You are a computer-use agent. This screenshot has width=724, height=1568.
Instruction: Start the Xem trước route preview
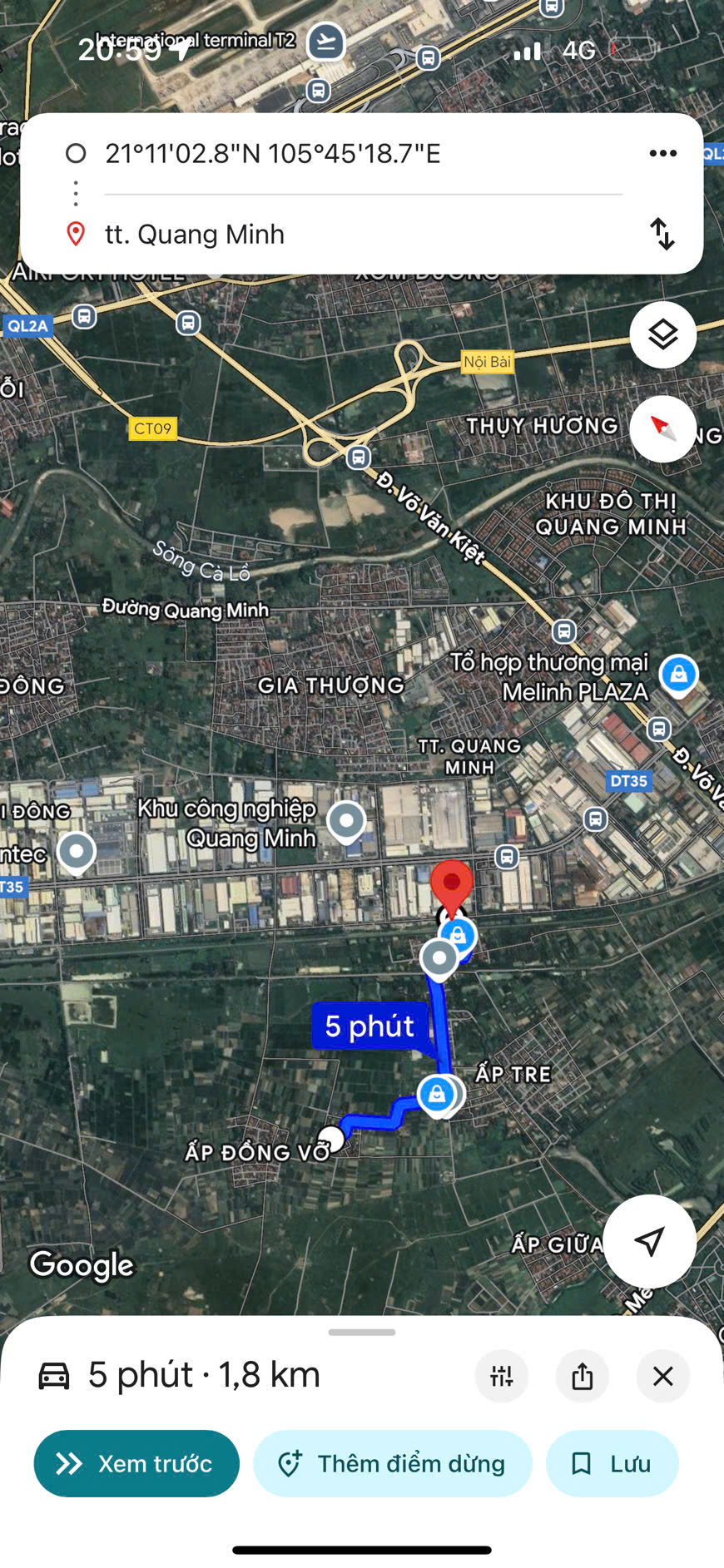click(x=136, y=1463)
